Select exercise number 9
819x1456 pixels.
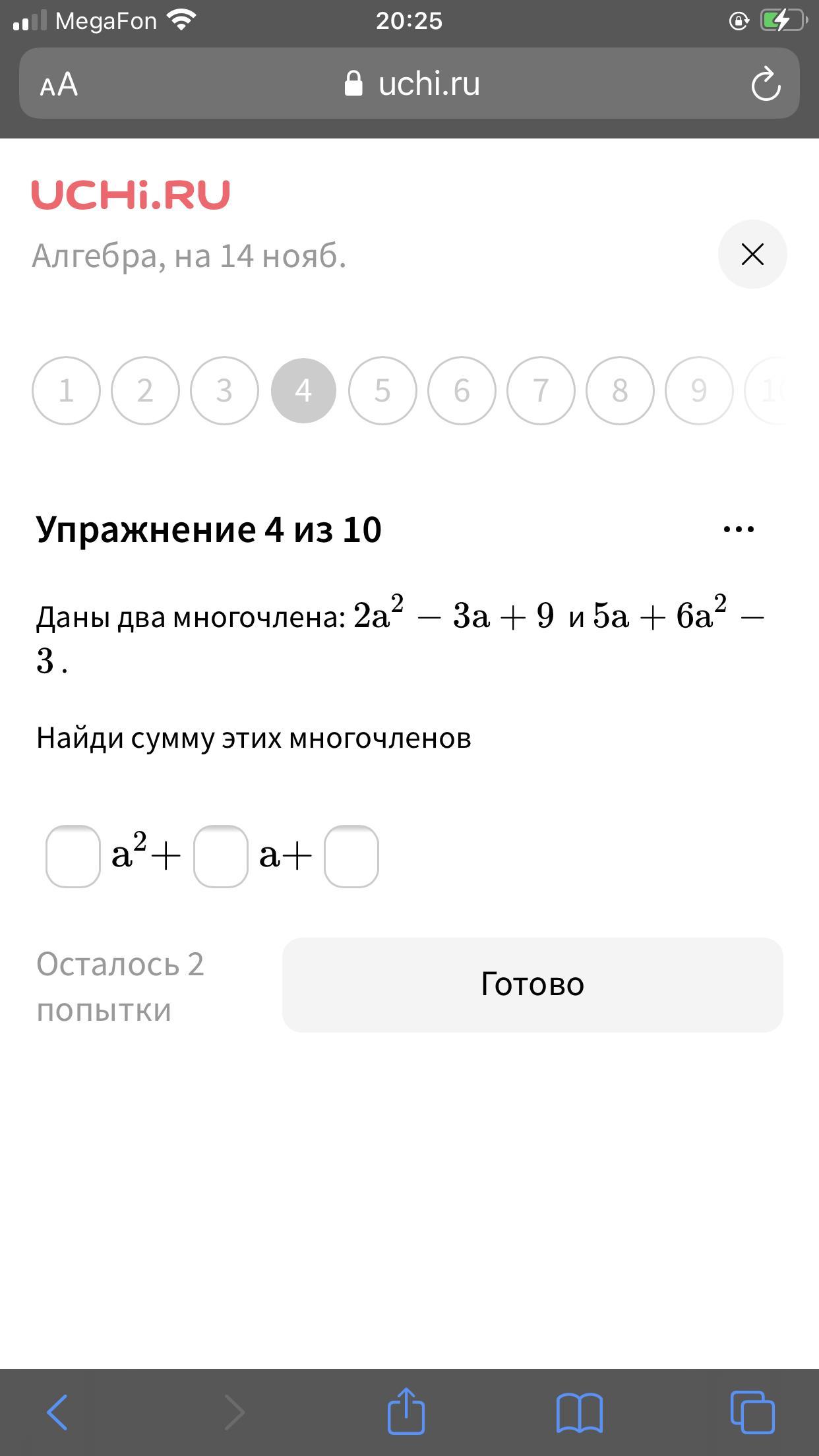699,390
